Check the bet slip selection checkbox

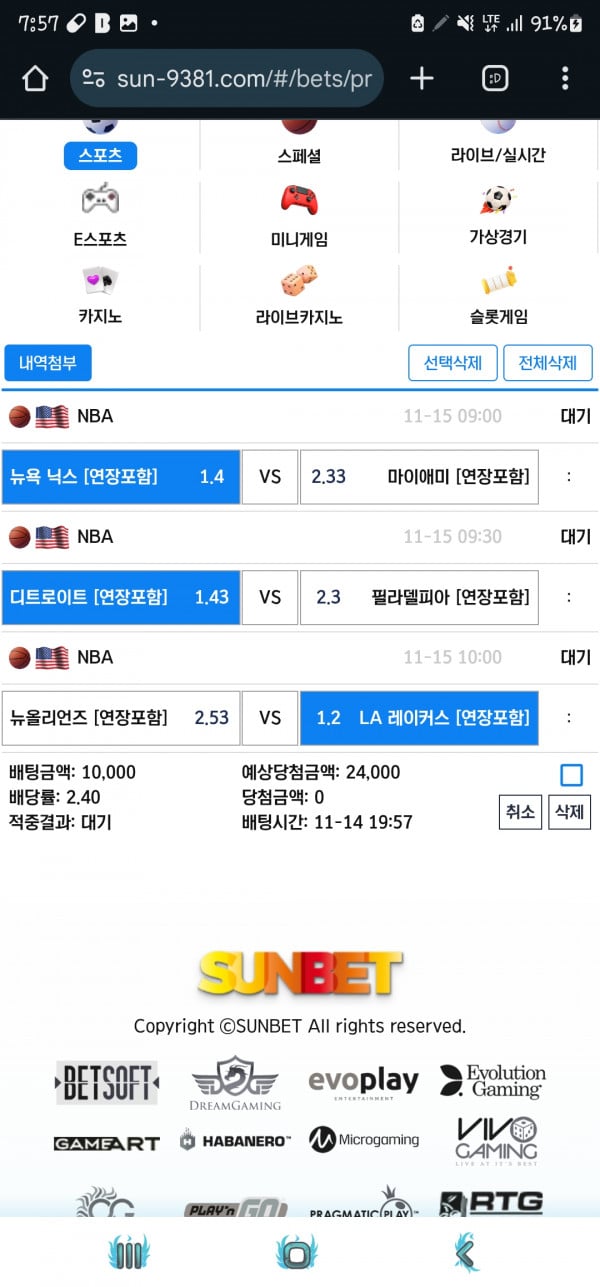(571, 775)
